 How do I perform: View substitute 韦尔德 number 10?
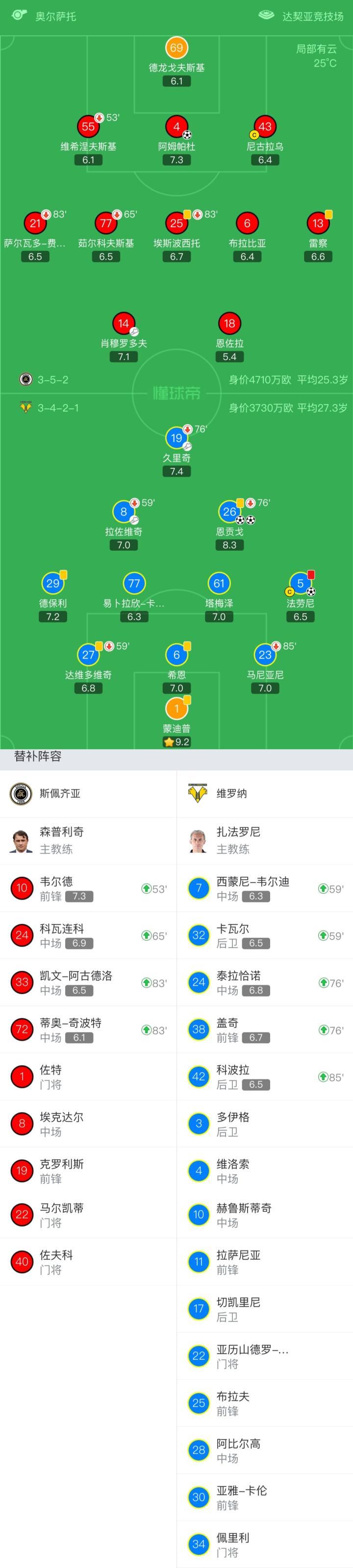pyautogui.click(x=88, y=888)
